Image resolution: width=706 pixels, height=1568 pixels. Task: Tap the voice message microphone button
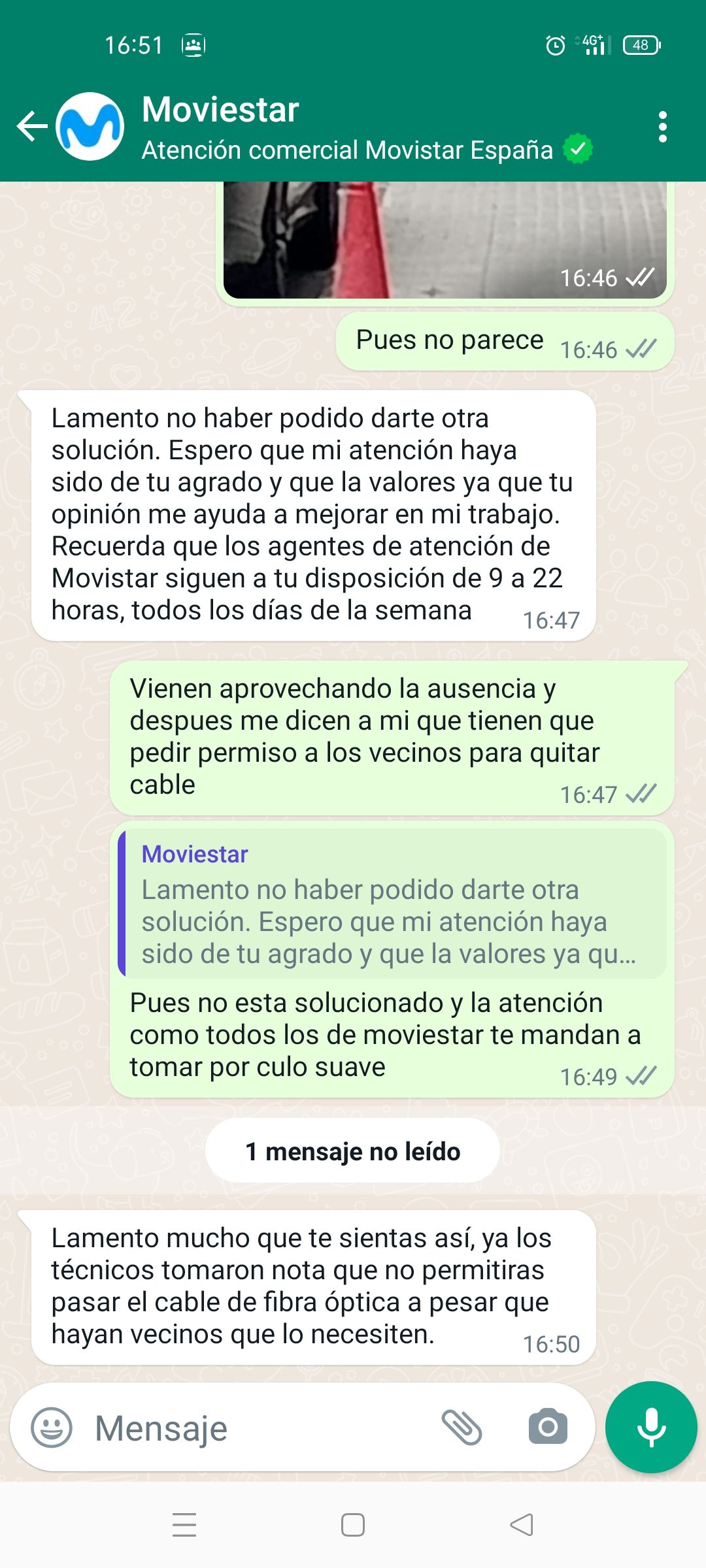tap(651, 1427)
